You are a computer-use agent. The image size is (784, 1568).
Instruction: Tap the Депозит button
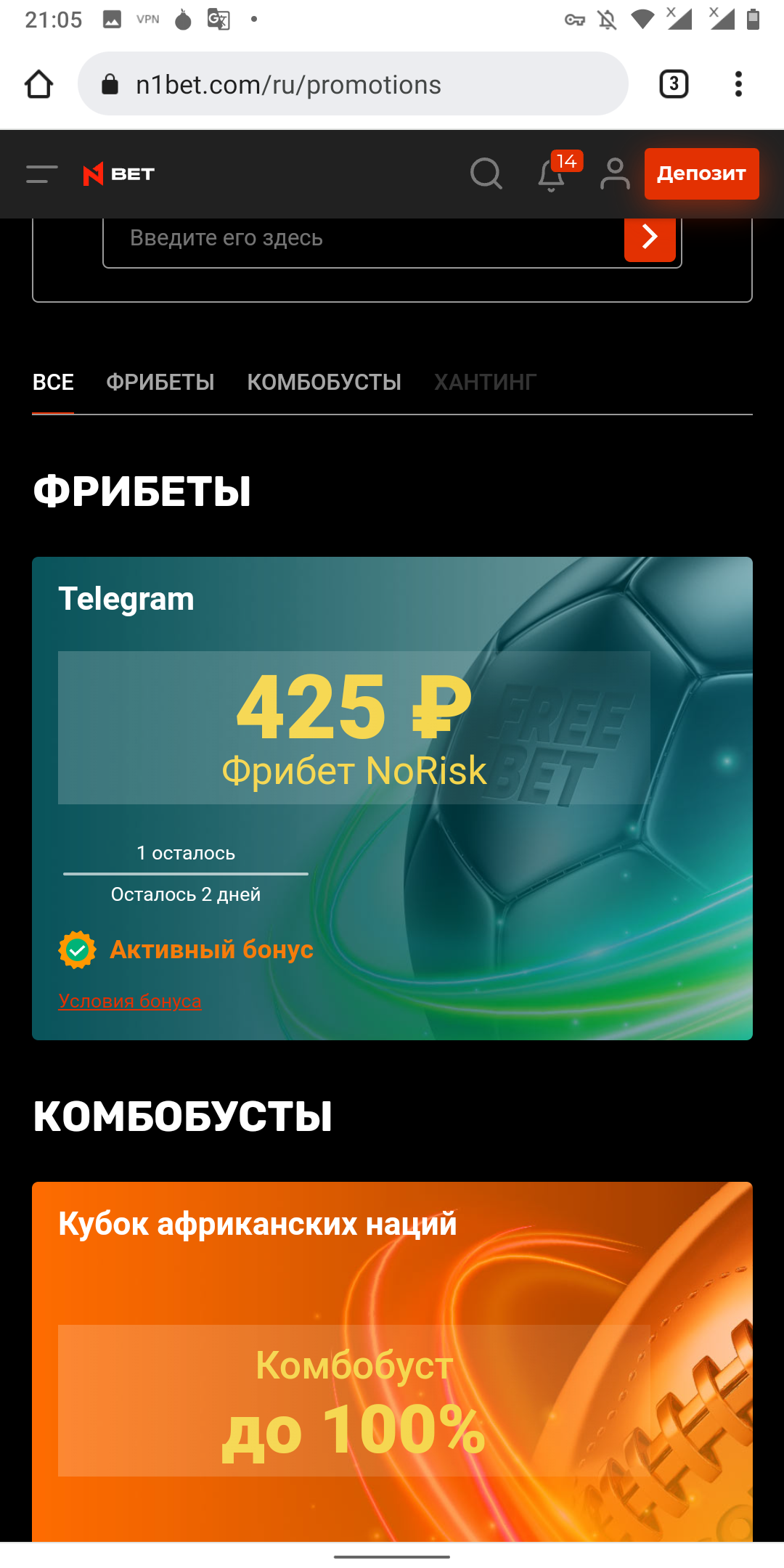click(x=701, y=174)
